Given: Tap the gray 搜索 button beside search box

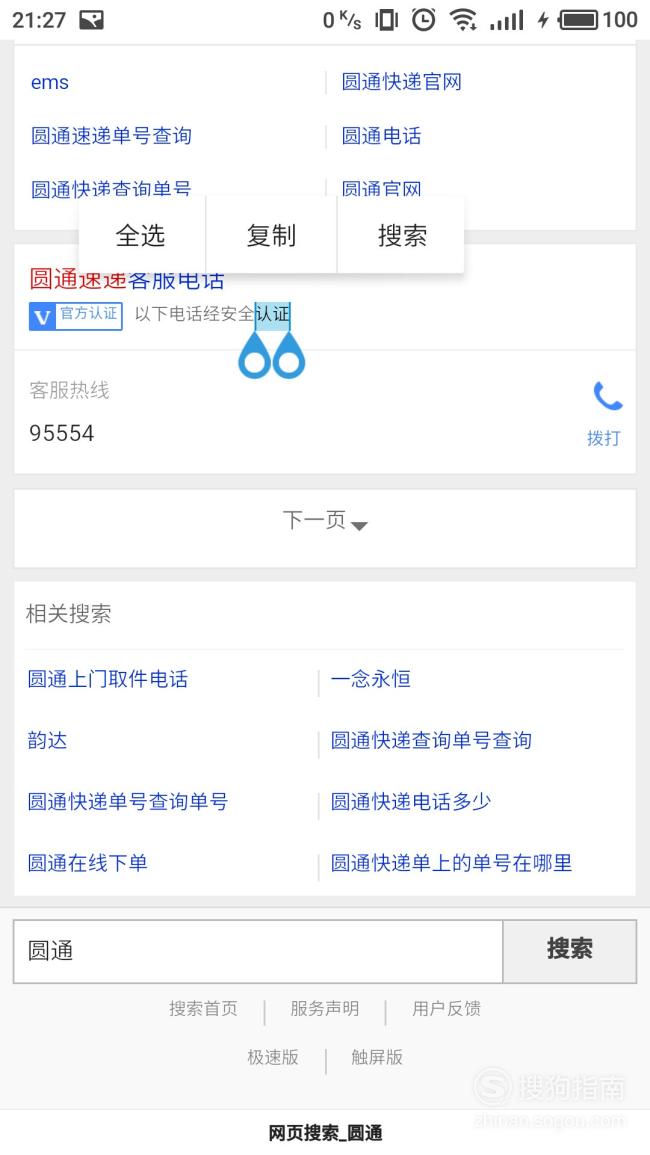Looking at the screenshot, I should click(x=570, y=951).
